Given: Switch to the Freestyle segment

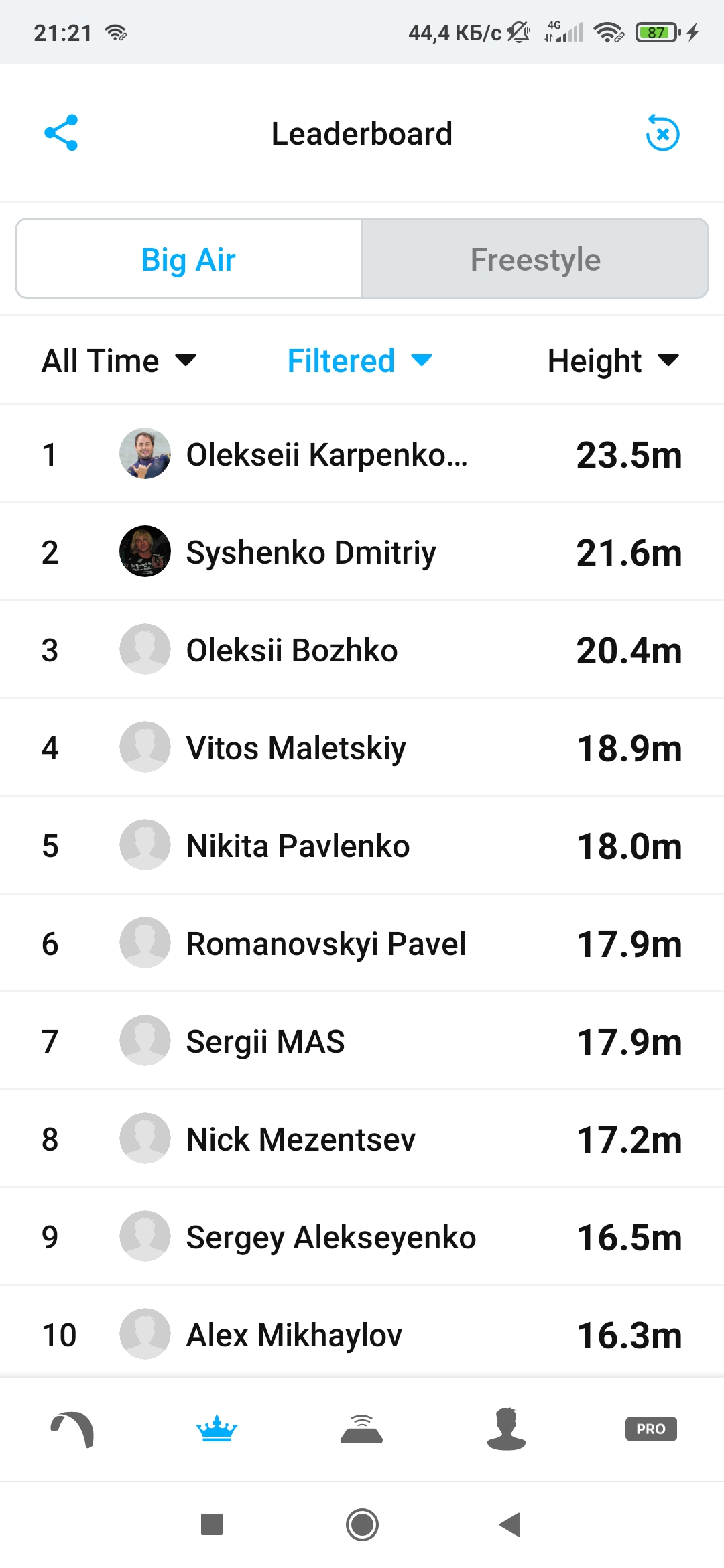Looking at the screenshot, I should (535, 259).
